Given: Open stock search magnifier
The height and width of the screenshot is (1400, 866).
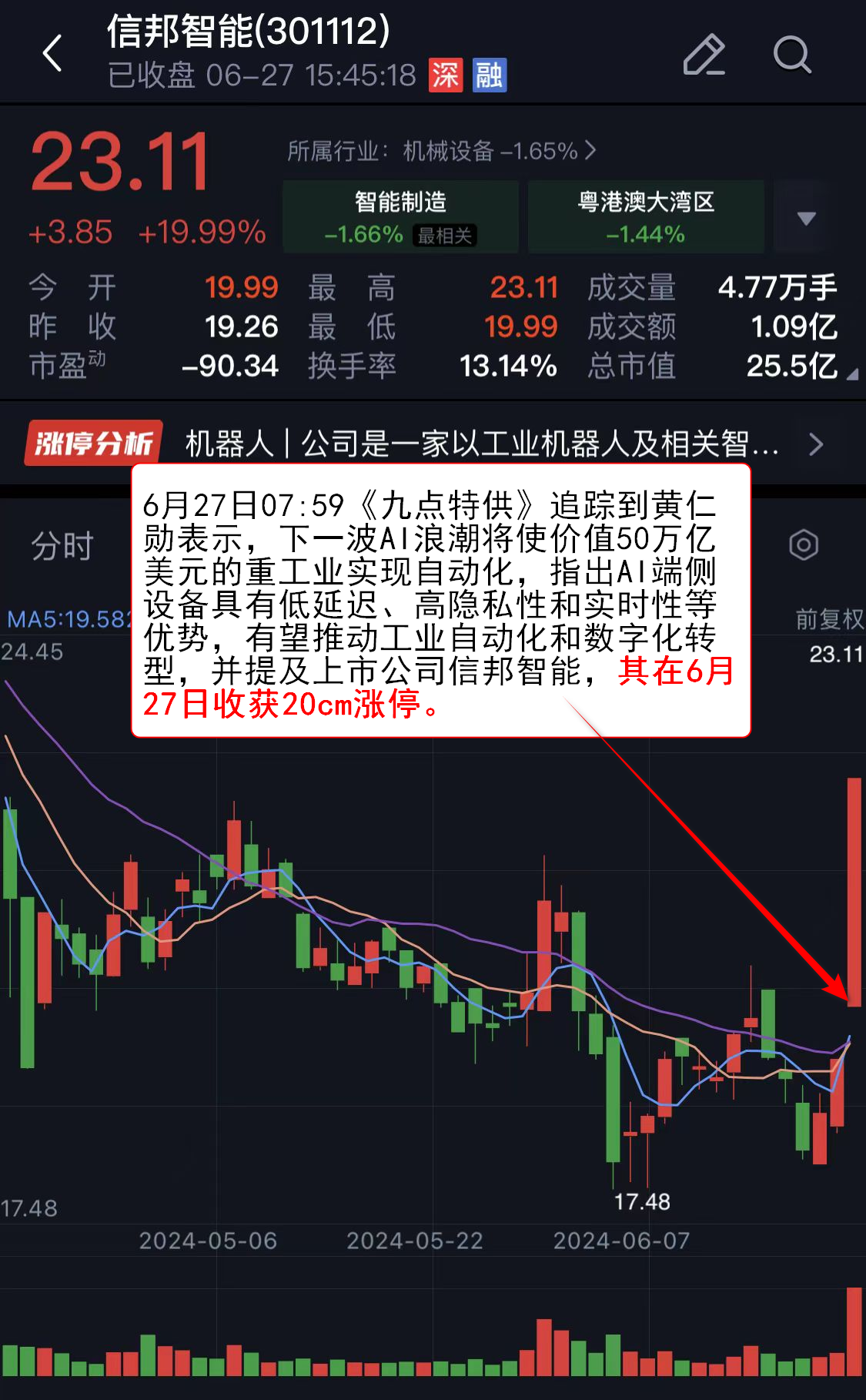Looking at the screenshot, I should (x=792, y=55).
